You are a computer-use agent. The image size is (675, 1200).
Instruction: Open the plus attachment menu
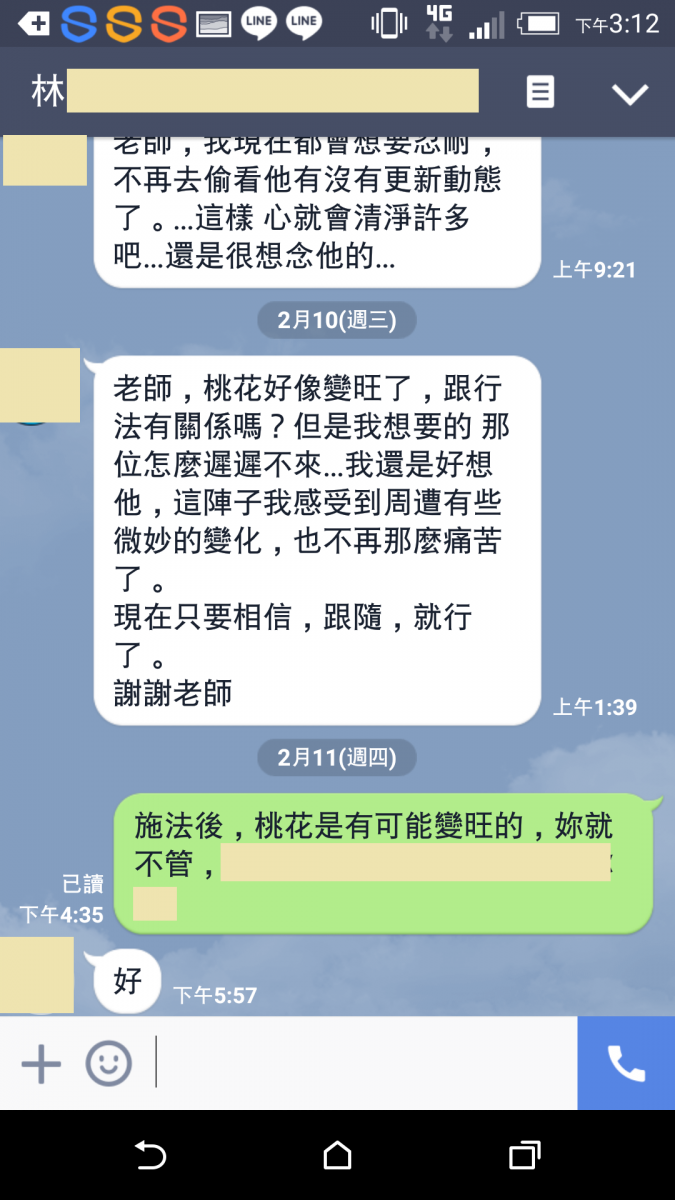(x=41, y=1064)
